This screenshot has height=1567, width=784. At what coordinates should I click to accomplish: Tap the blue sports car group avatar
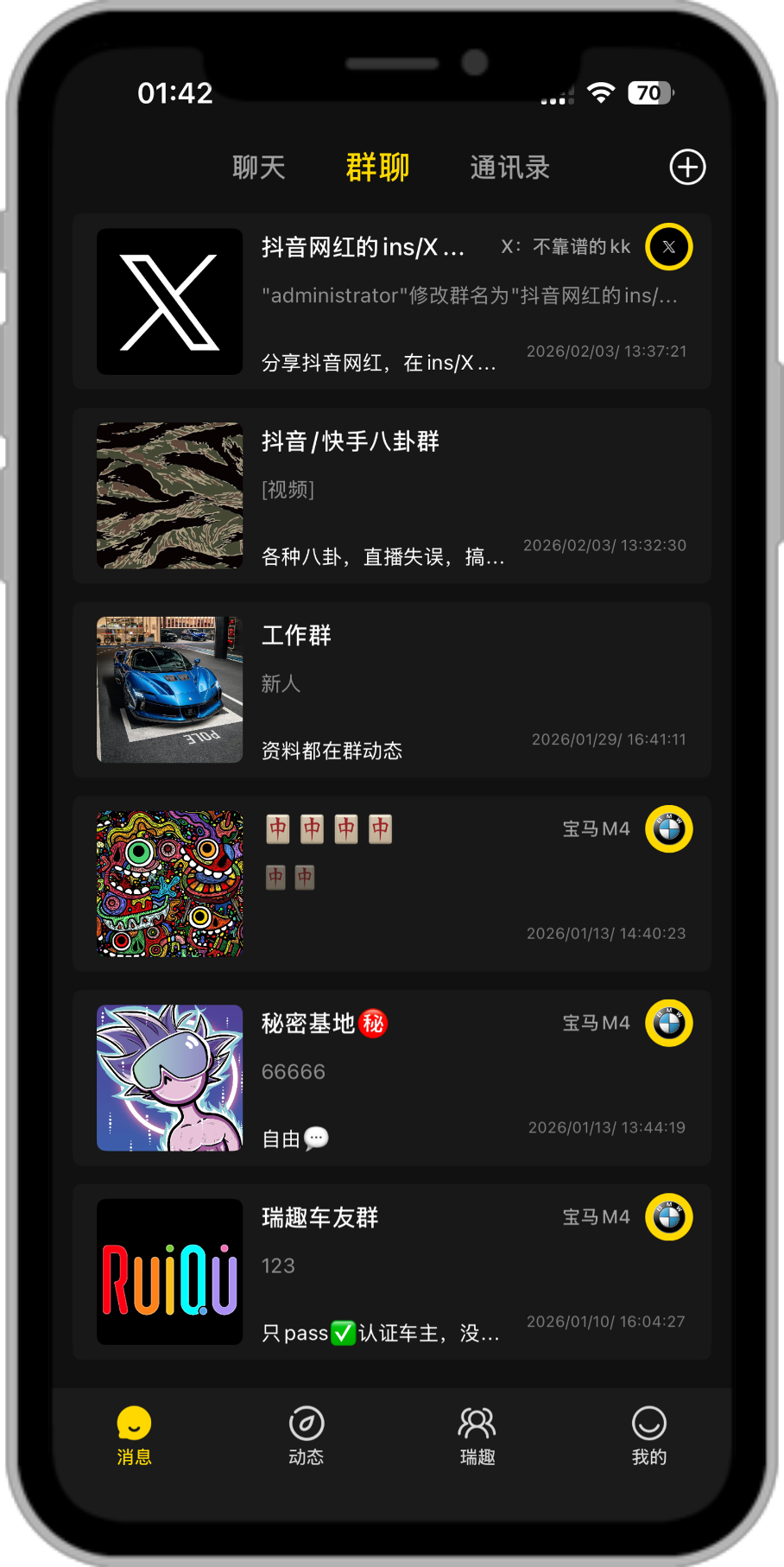click(x=169, y=689)
